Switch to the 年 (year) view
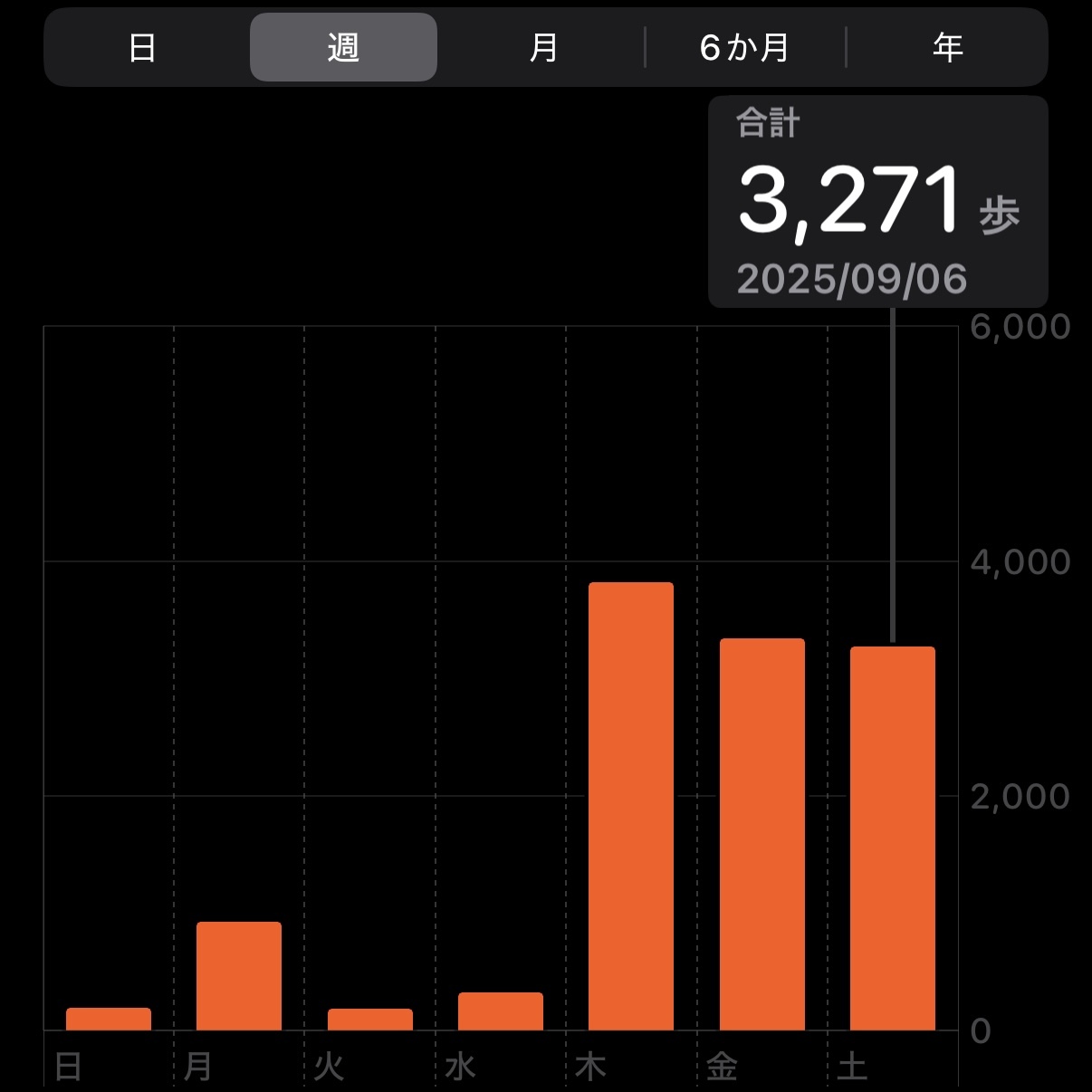1092x1092 pixels. [947, 48]
